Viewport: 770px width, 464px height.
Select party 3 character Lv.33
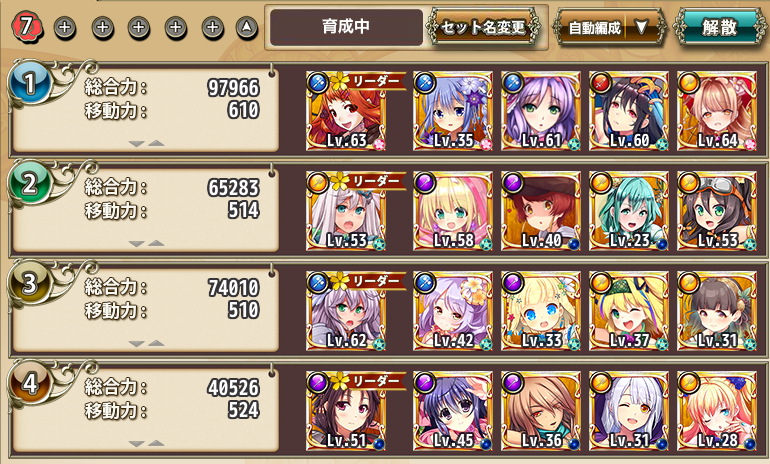tap(540, 310)
